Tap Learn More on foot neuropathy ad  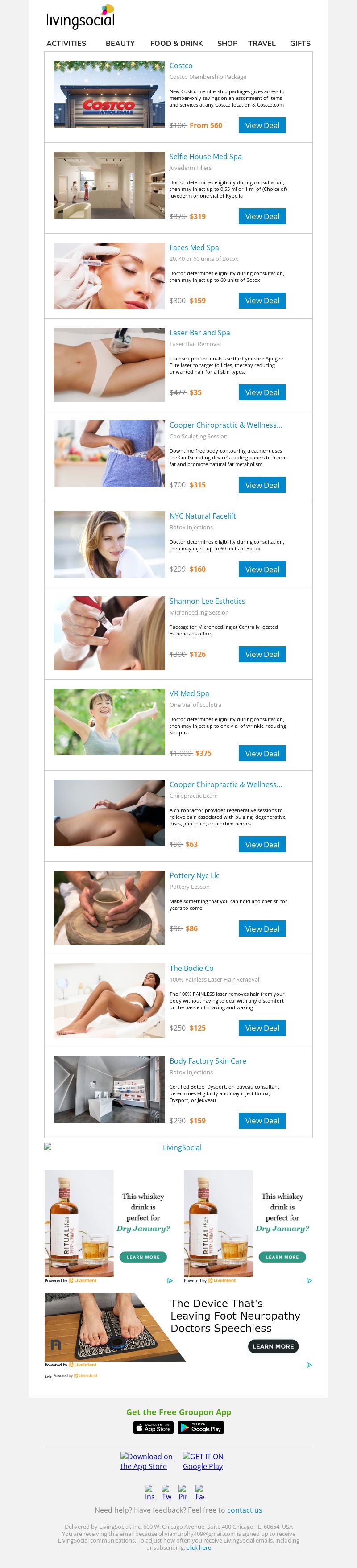click(273, 1346)
